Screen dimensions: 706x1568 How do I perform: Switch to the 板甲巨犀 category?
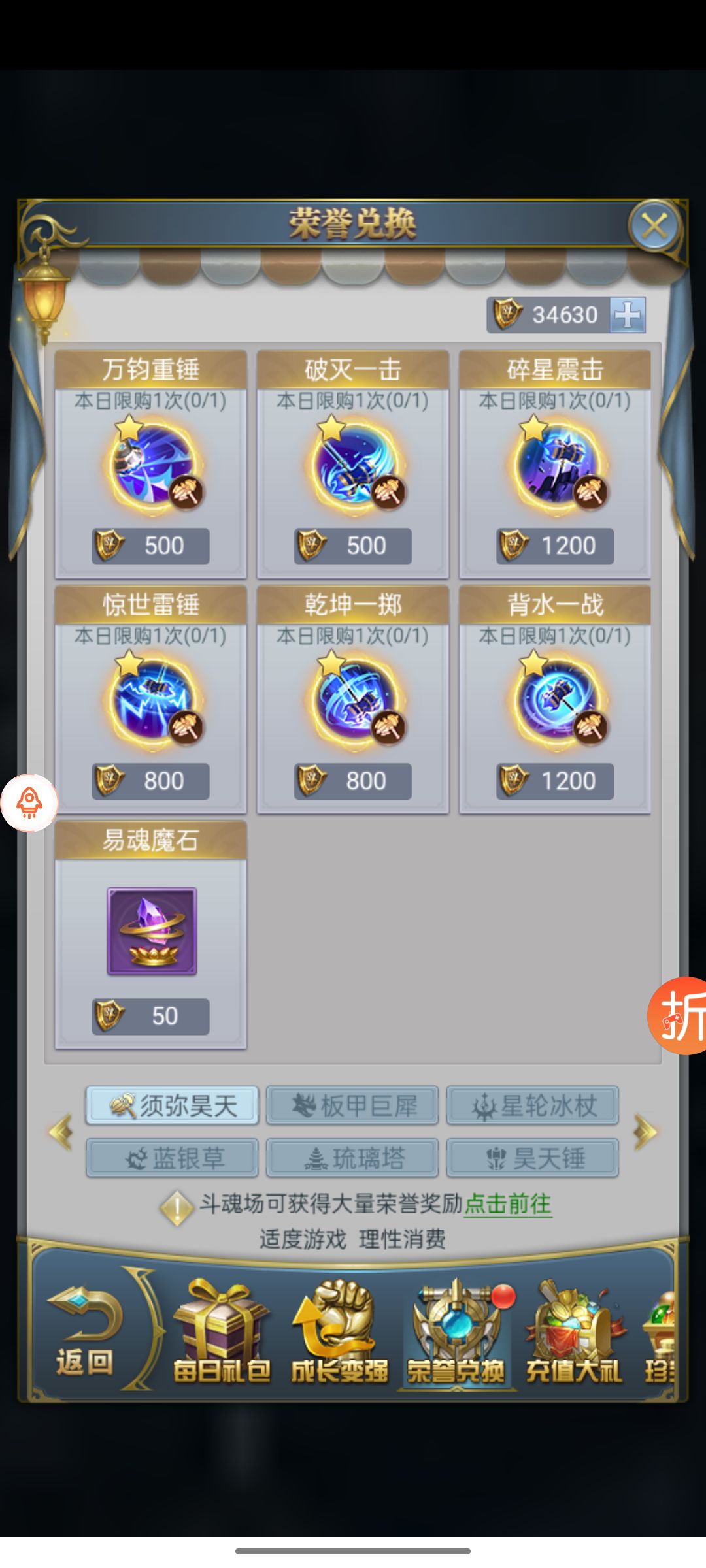(352, 1105)
